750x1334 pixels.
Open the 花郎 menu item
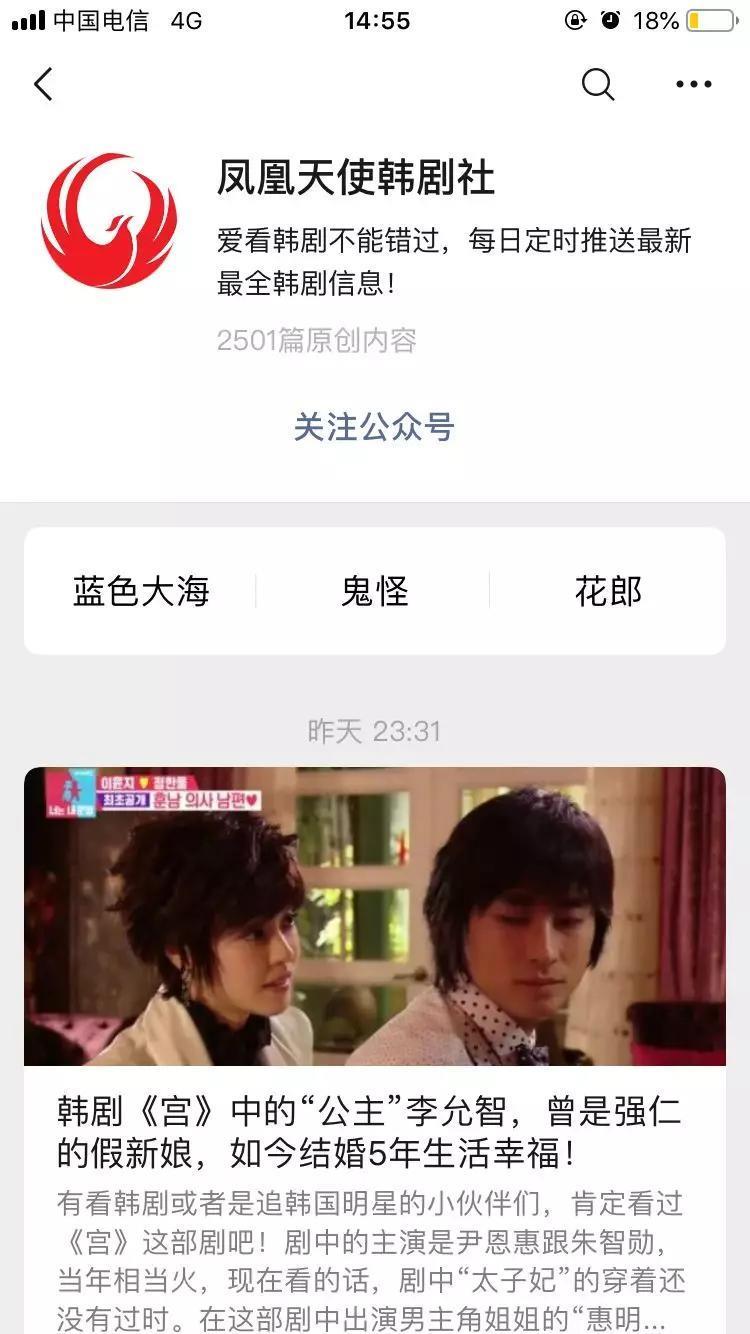coord(608,591)
